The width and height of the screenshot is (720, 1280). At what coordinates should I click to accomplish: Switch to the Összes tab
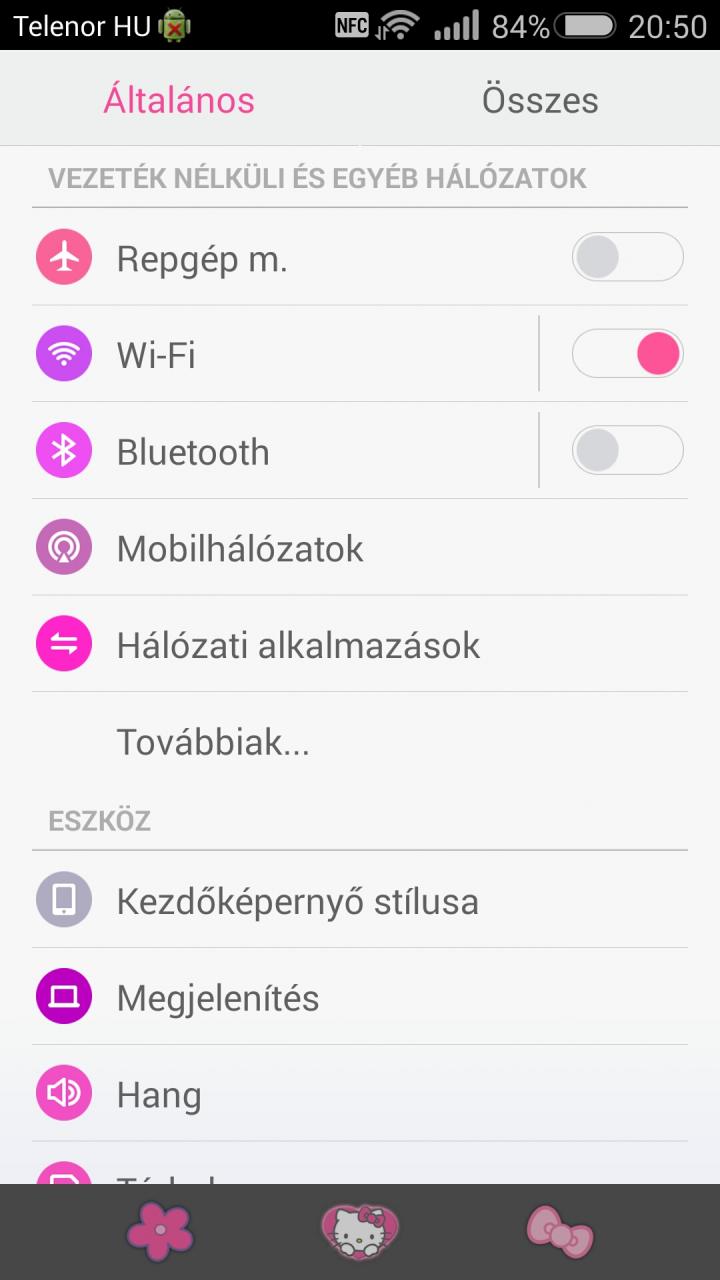tap(540, 99)
